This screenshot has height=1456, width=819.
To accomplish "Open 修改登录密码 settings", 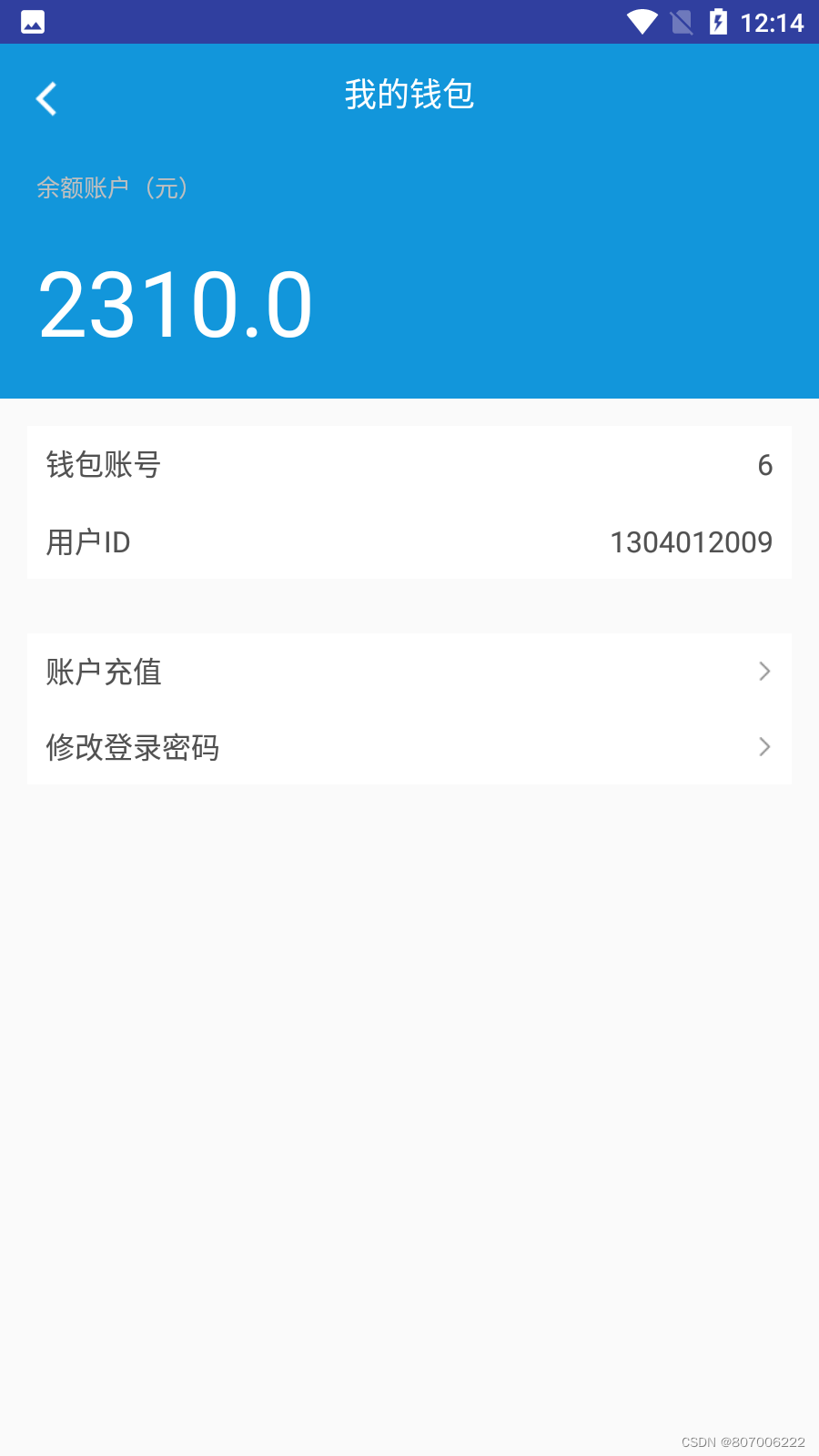I will pyautogui.click(x=409, y=747).
